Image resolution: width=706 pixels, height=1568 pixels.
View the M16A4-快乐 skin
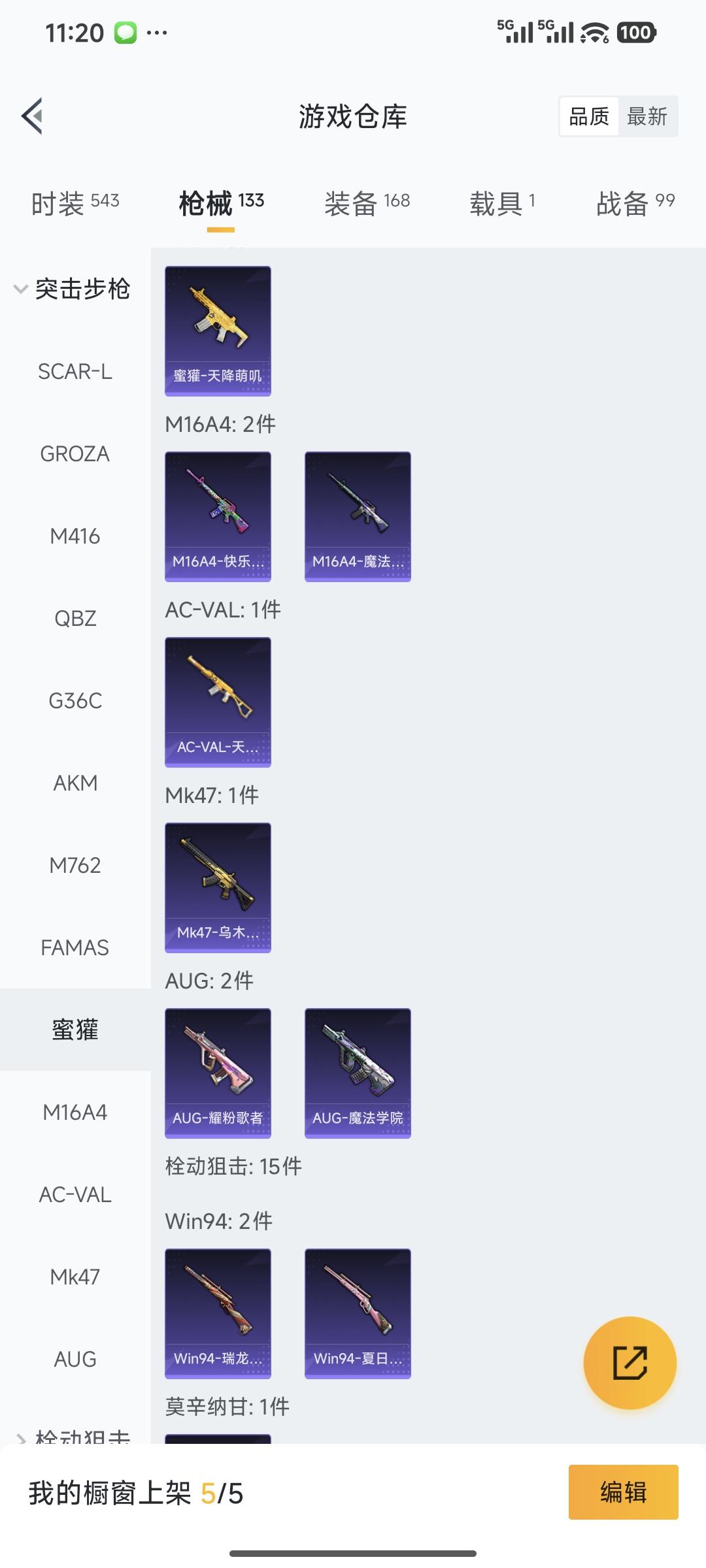click(218, 516)
